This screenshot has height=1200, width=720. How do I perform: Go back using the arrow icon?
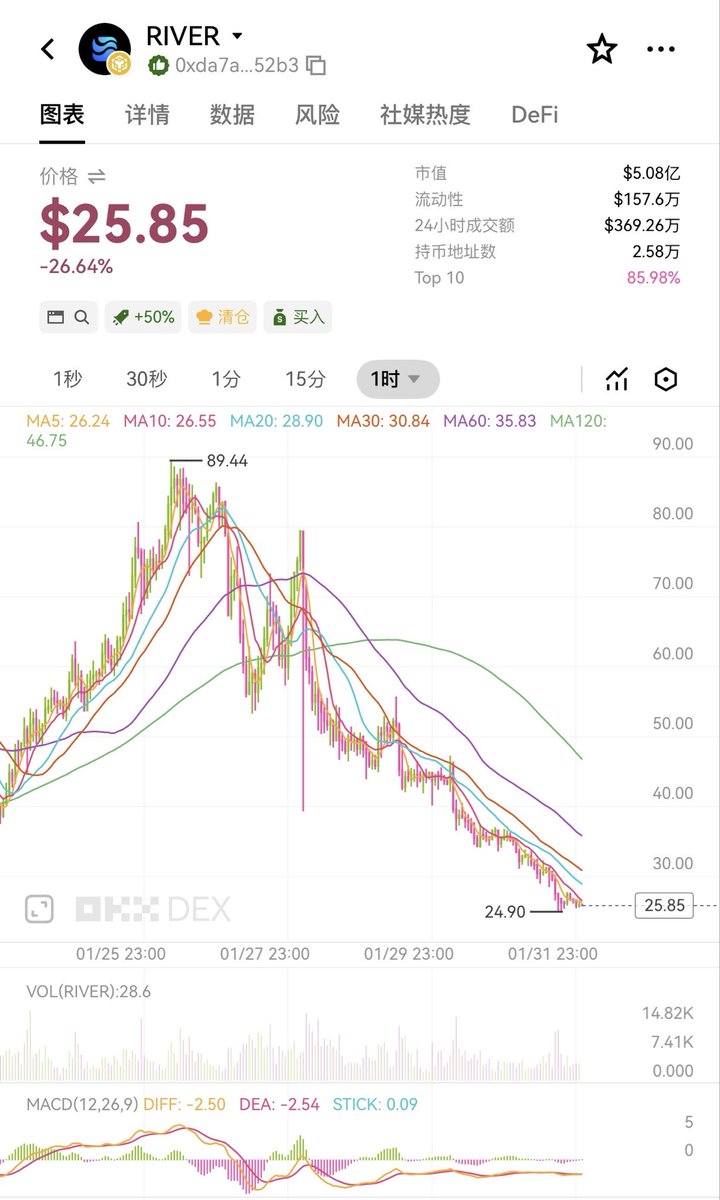47,49
